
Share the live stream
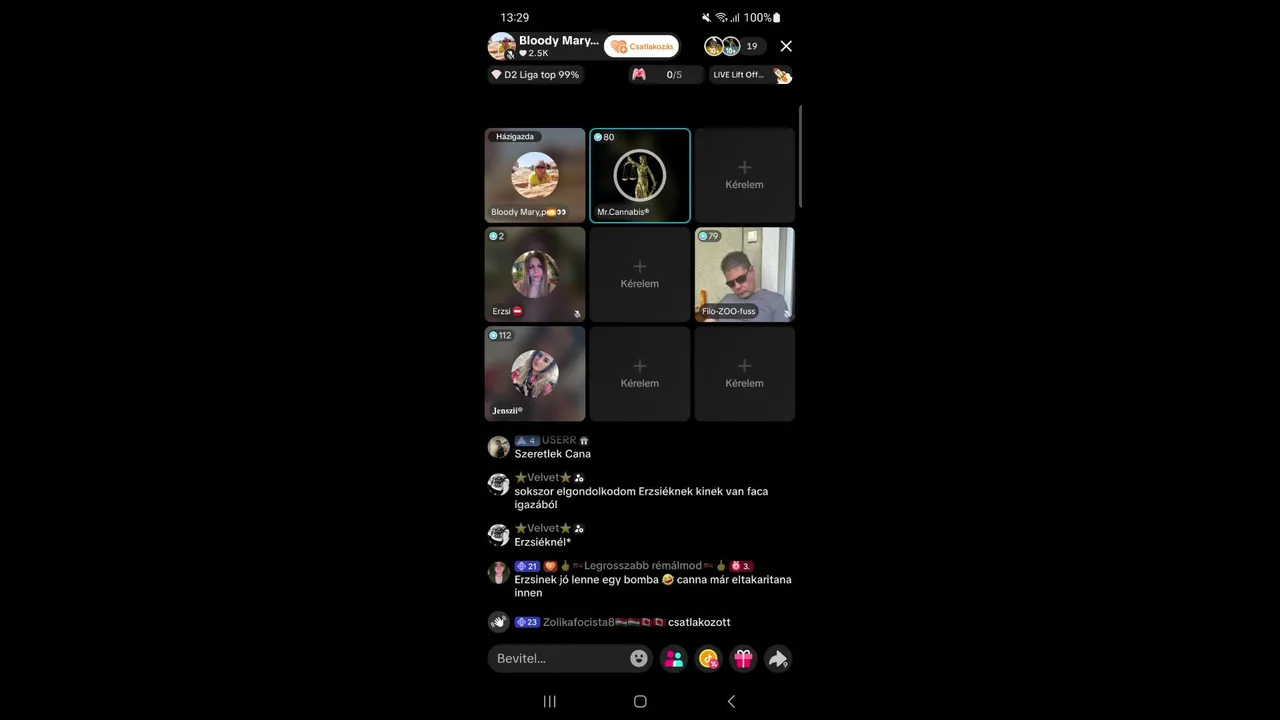pos(777,658)
